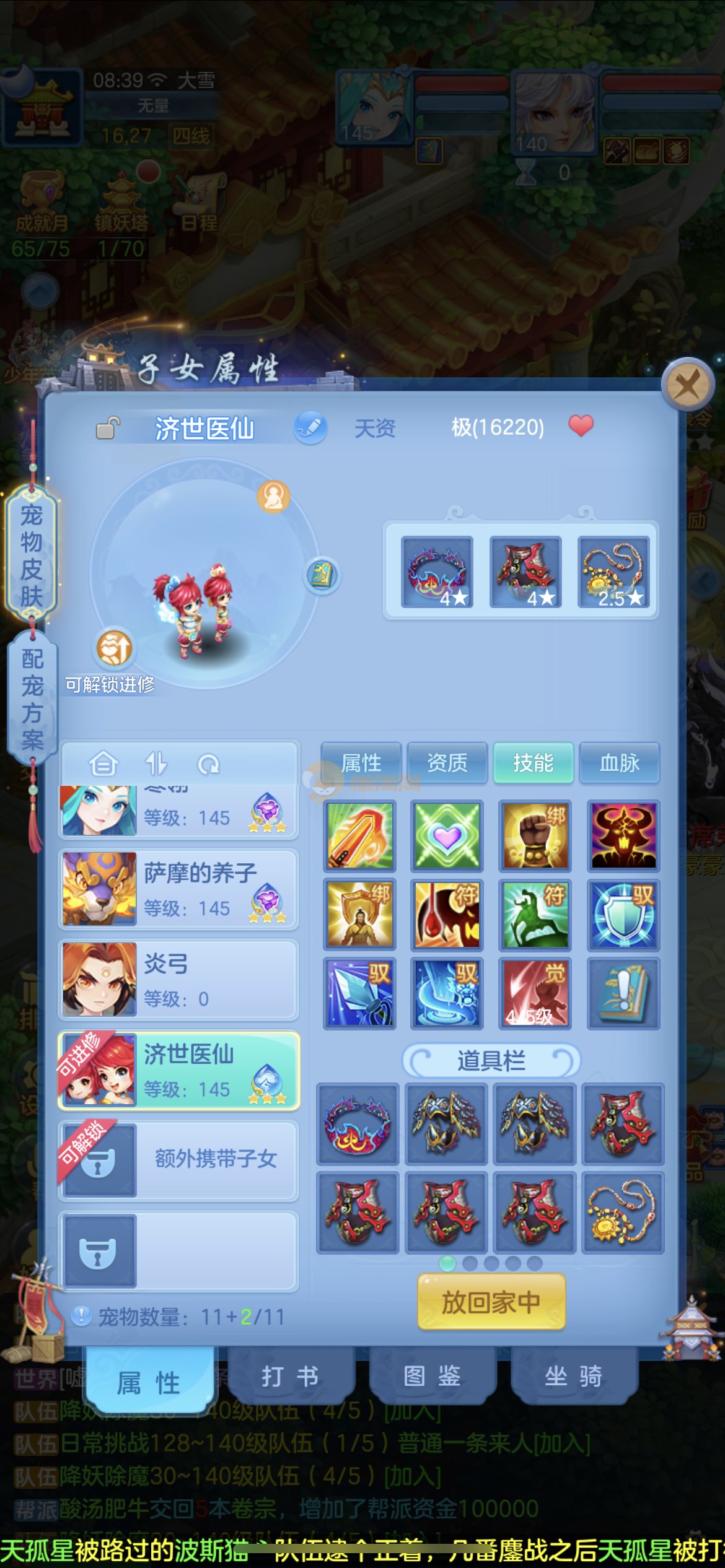The height and width of the screenshot is (1568, 725).
Task: Select the 技能 sub-tab
Action: [533, 763]
